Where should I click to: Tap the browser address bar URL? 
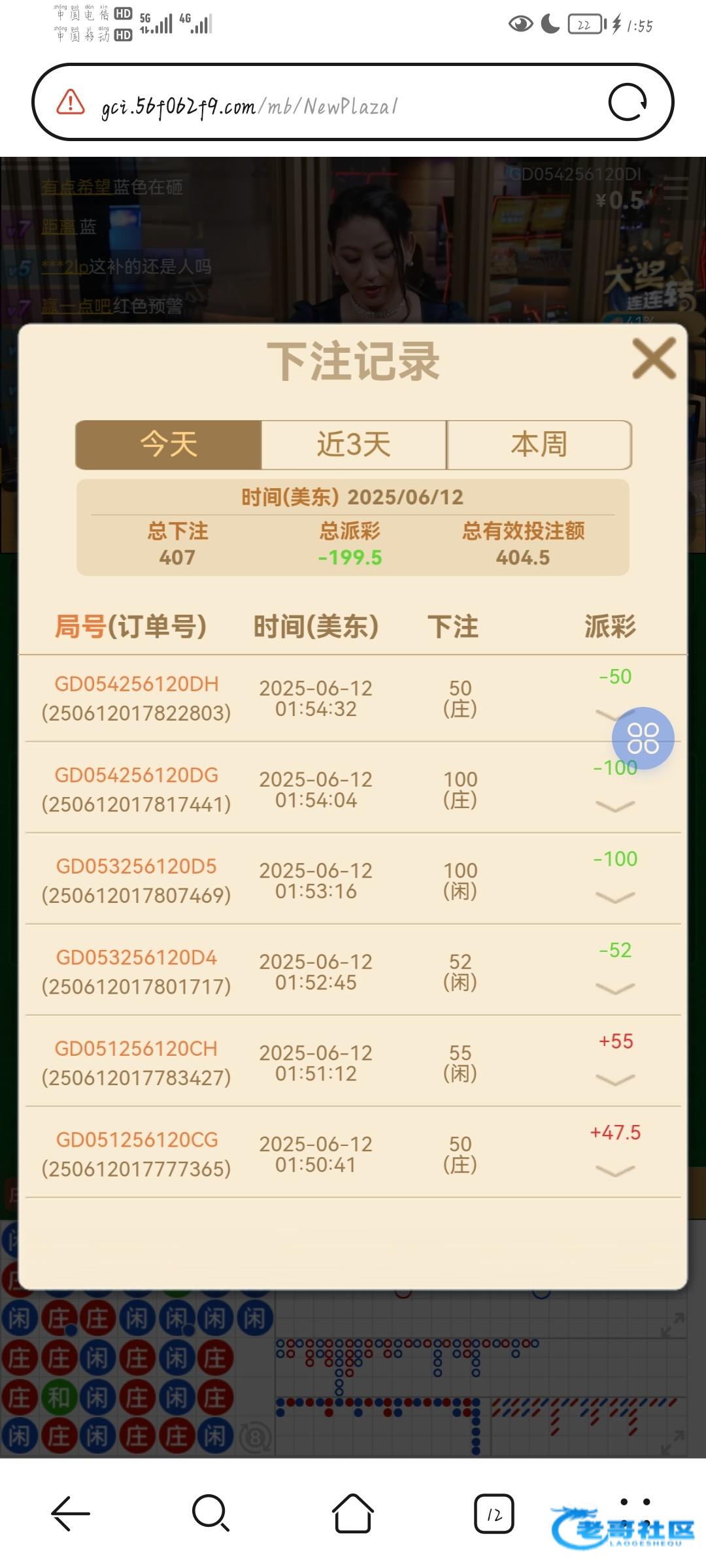click(x=248, y=105)
